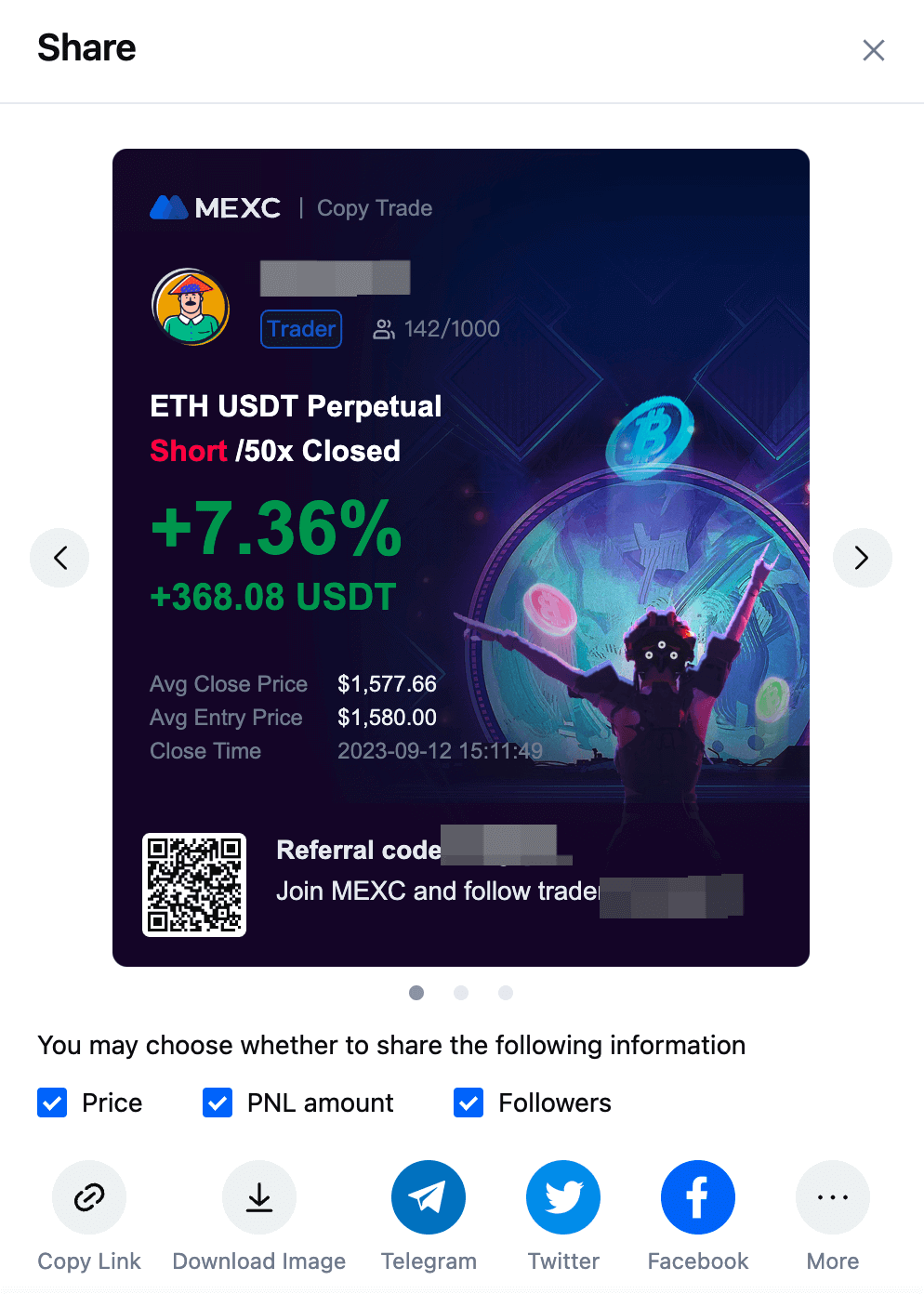
Task: Jump to the third page indicator dot
Action: (506, 993)
